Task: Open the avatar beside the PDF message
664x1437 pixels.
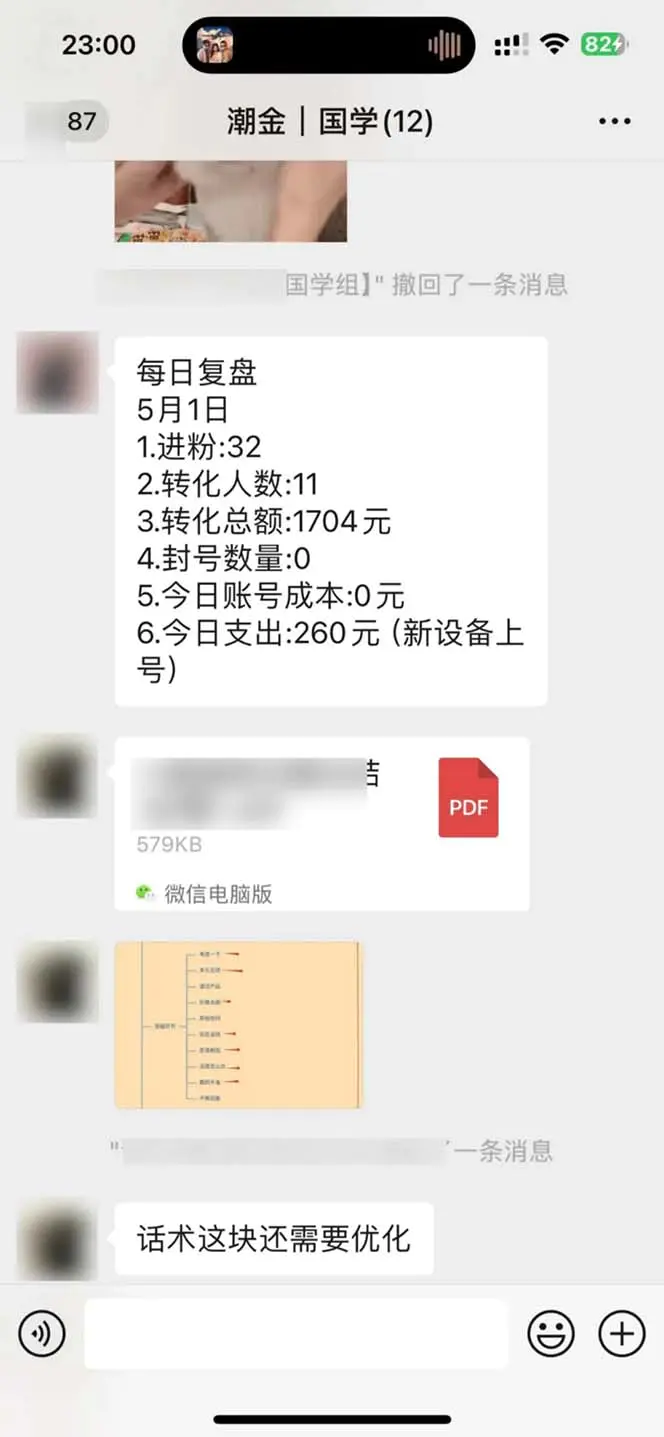Action: tap(58, 776)
